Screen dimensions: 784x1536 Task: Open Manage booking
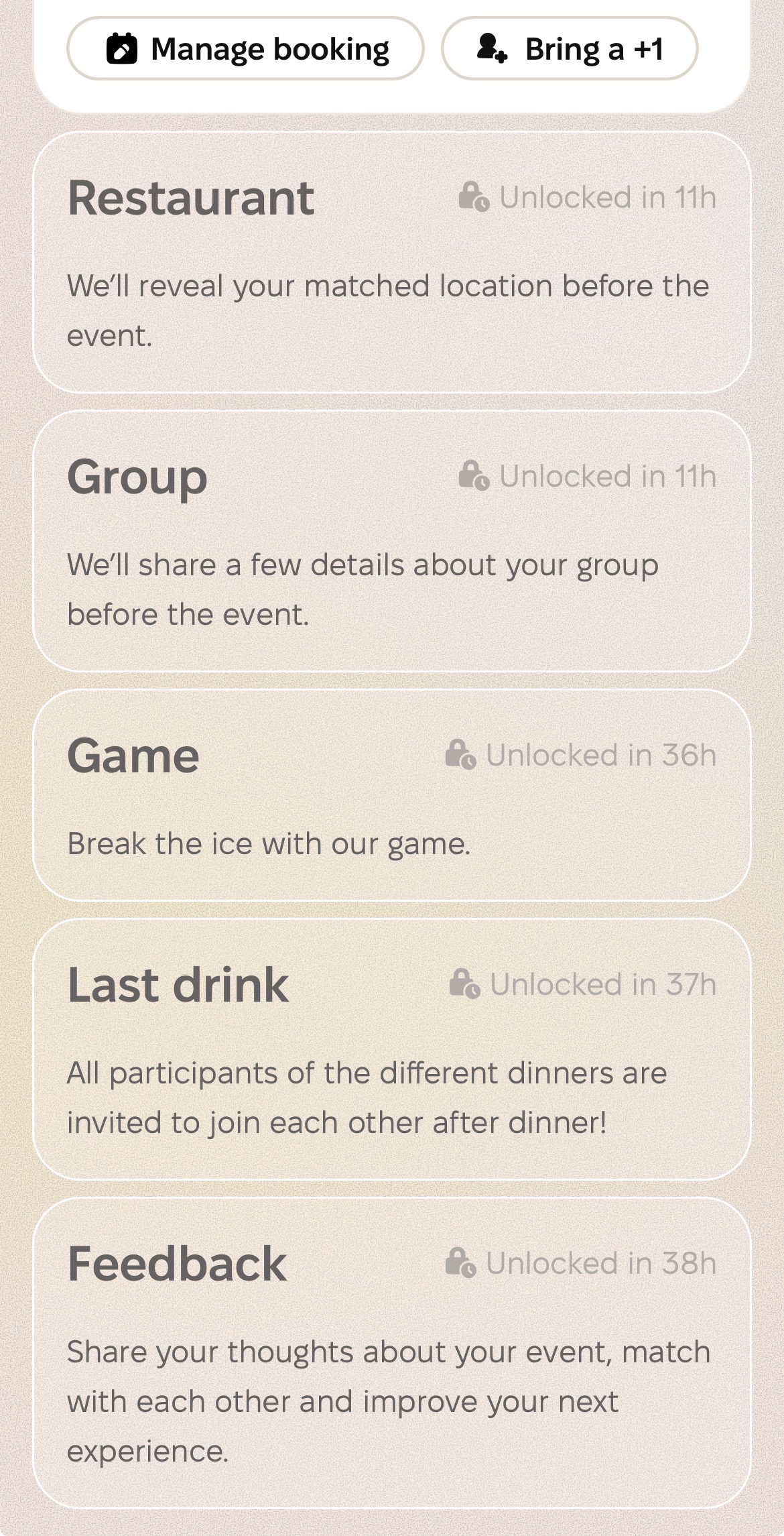(x=245, y=49)
